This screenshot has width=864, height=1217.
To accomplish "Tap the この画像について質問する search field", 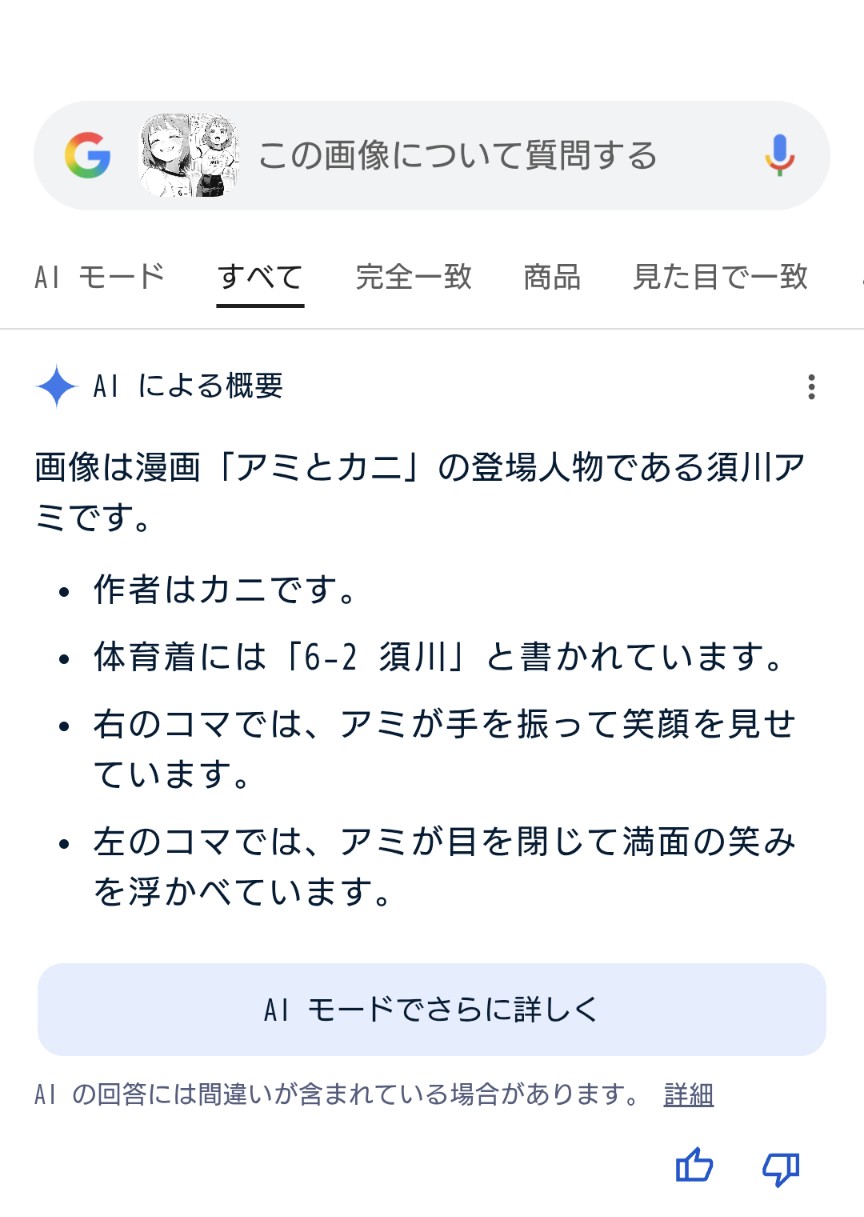I will pyautogui.click(x=457, y=156).
